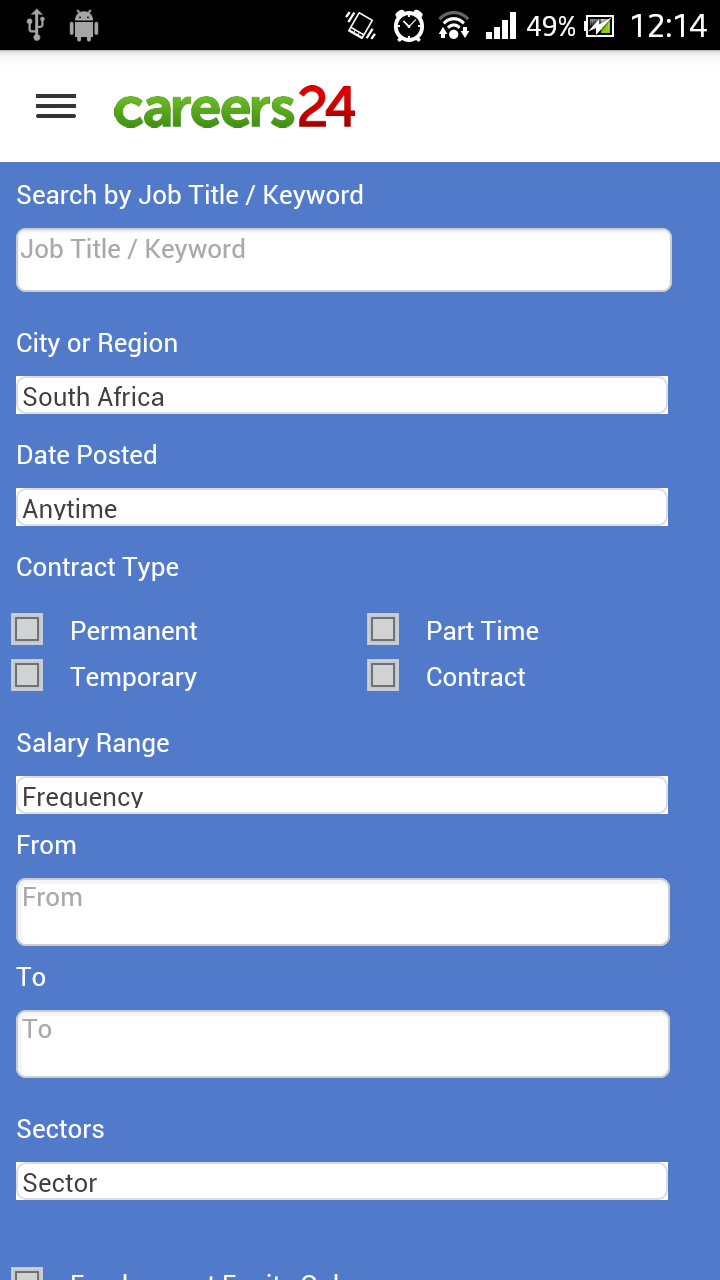Image resolution: width=720 pixels, height=1280 pixels.
Task: Tap the Android debugging icon
Action: pyautogui.click(x=84, y=25)
